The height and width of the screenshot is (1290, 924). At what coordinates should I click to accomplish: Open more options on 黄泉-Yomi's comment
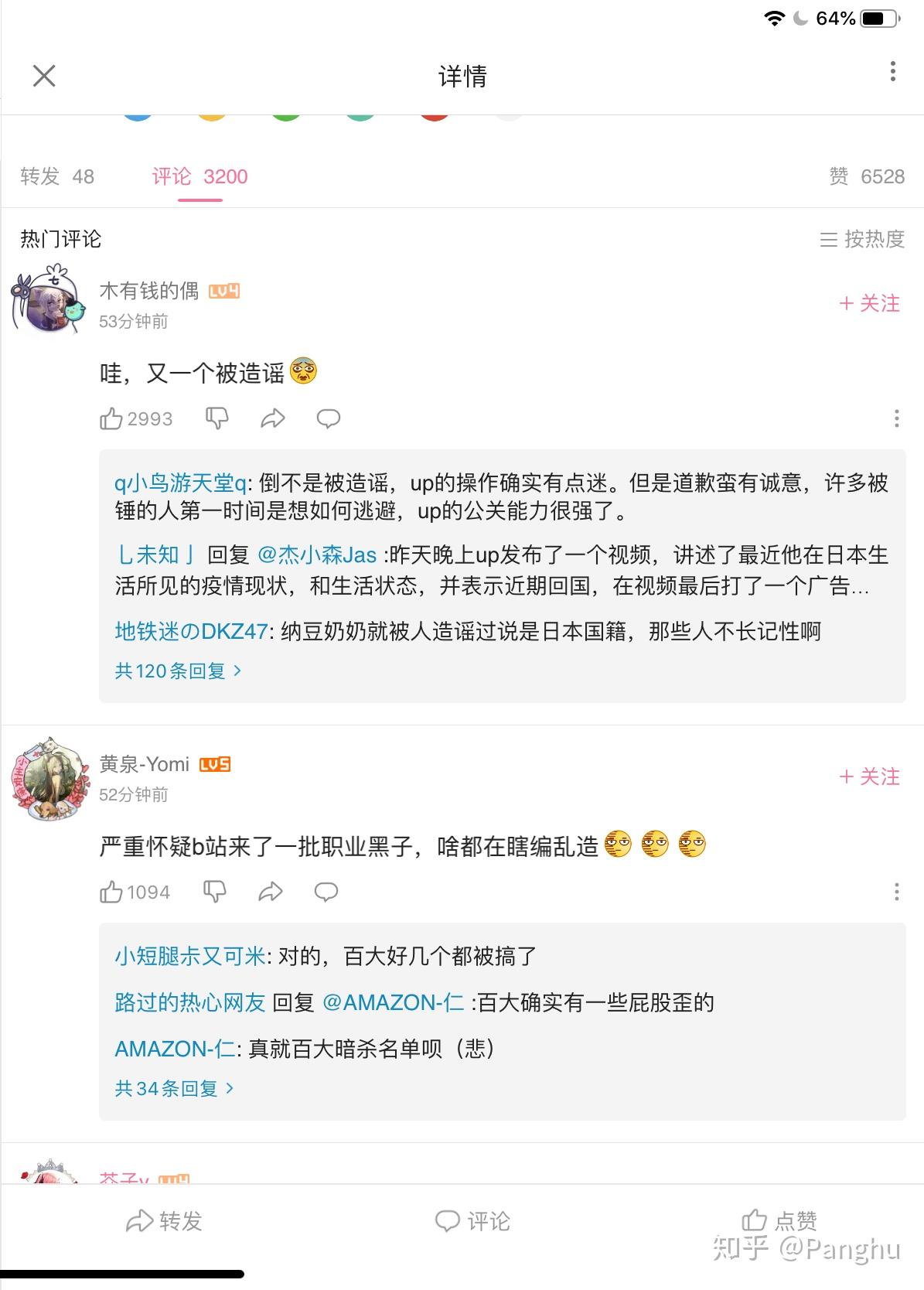(x=896, y=892)
